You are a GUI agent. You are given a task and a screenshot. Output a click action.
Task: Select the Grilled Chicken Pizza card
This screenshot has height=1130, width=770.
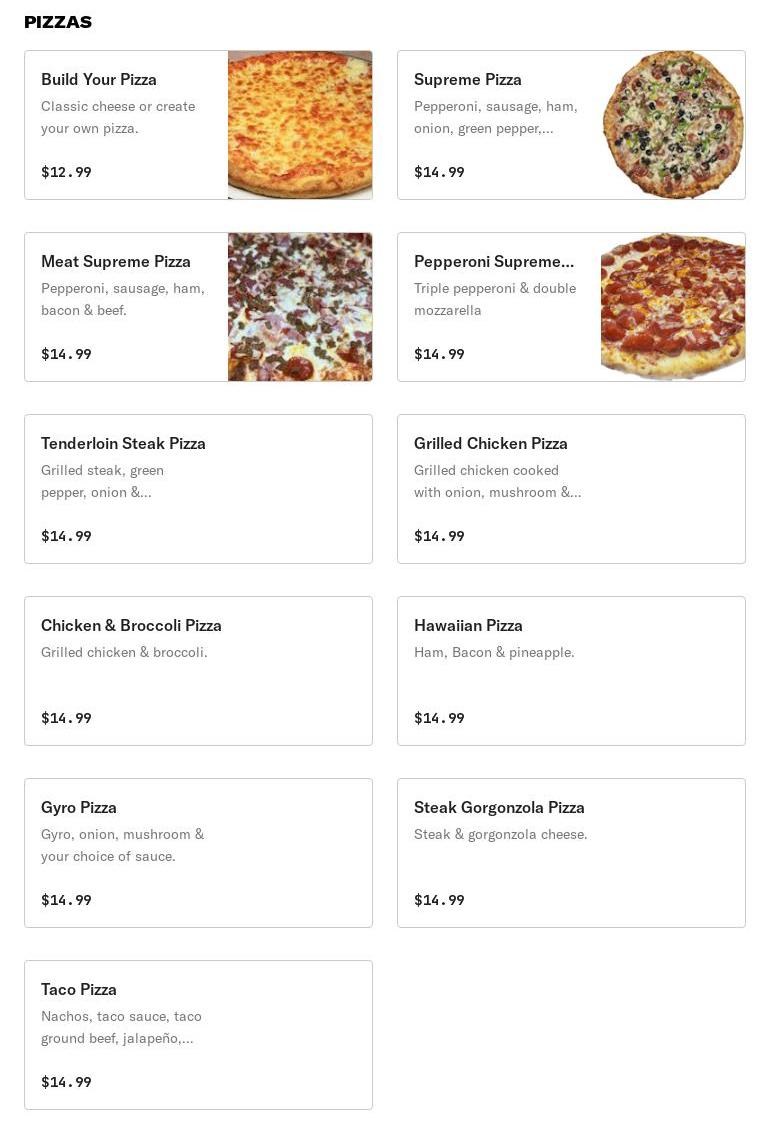coord(571,489)
